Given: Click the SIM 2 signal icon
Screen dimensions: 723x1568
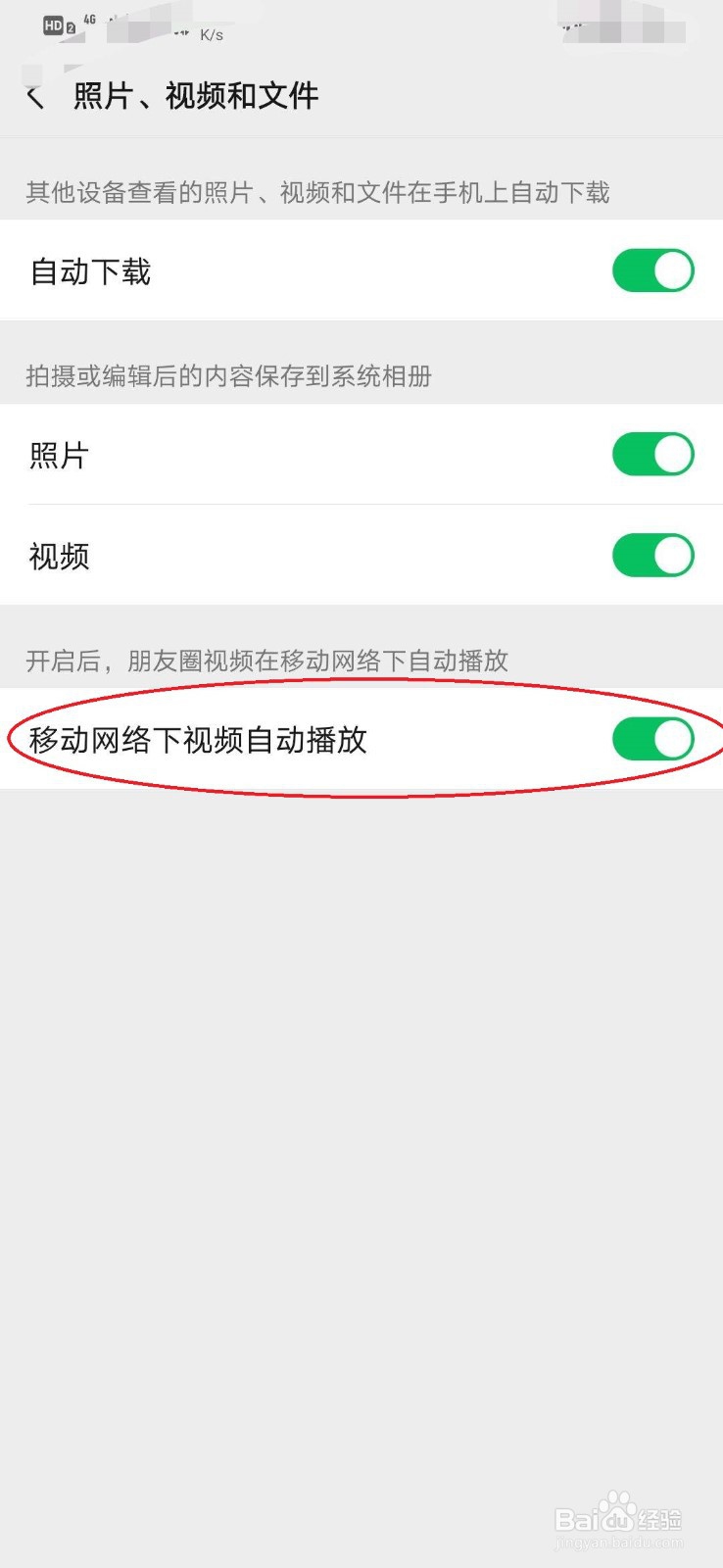Looking at the screenshot, I should point(70,26).
